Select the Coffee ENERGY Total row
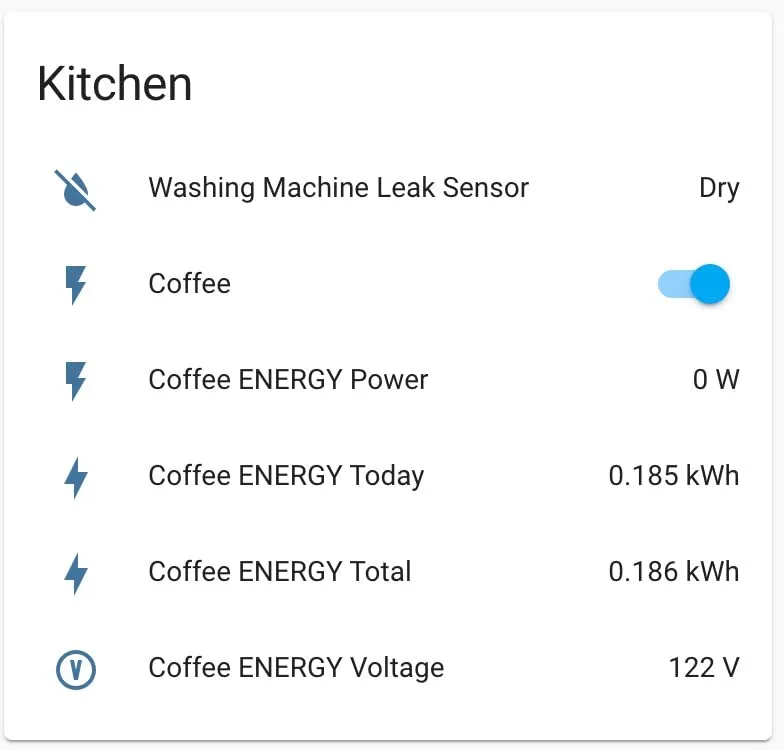 click(280, 572)
